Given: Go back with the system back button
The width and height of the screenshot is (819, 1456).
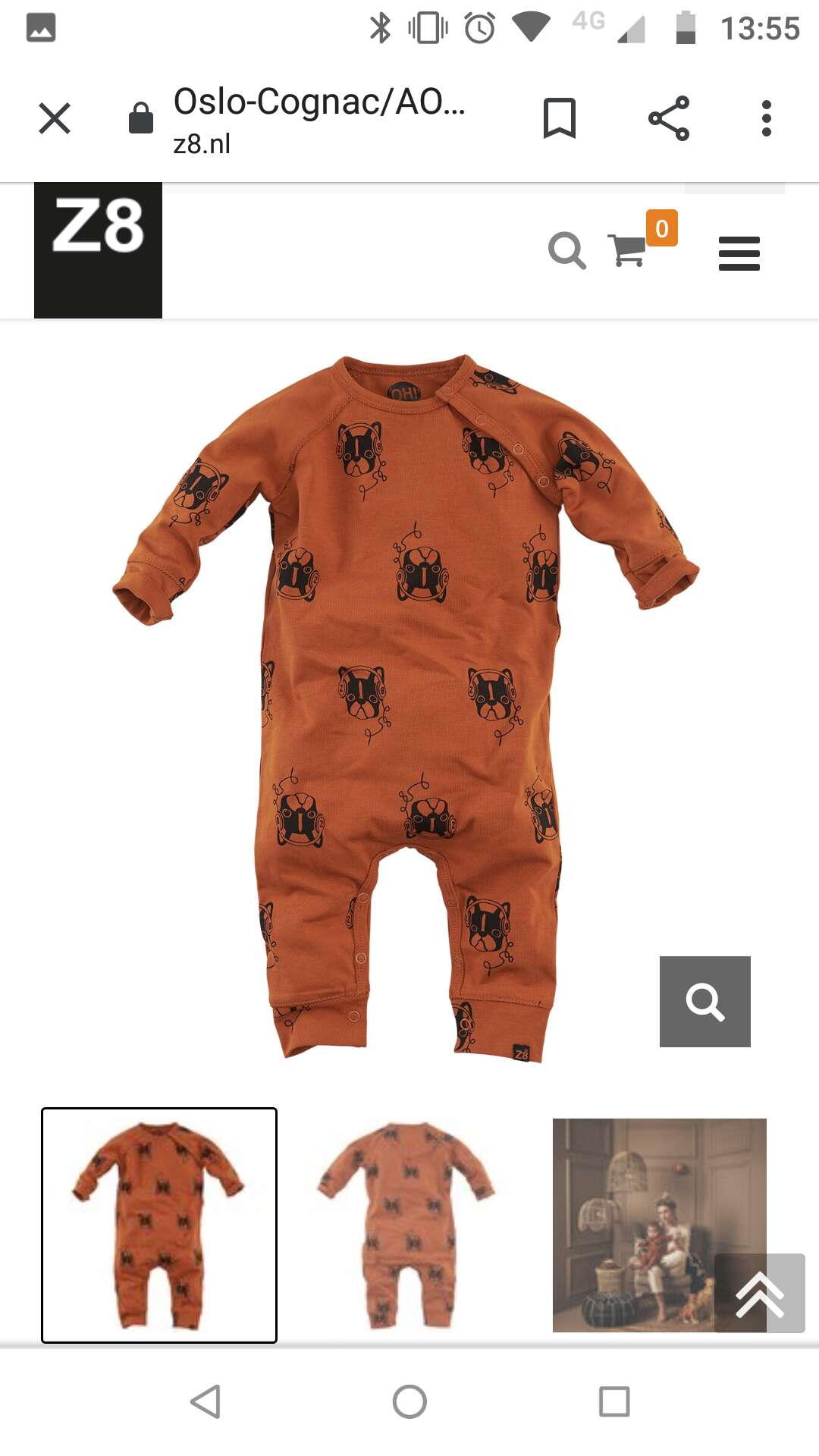Looking at the screenshot, I should (206, 1401).
